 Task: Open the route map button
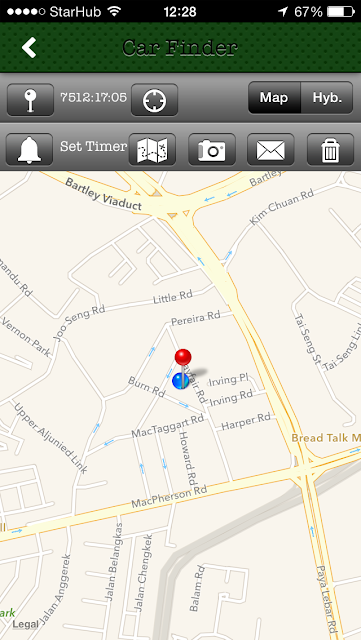click(x=152, y=149)
